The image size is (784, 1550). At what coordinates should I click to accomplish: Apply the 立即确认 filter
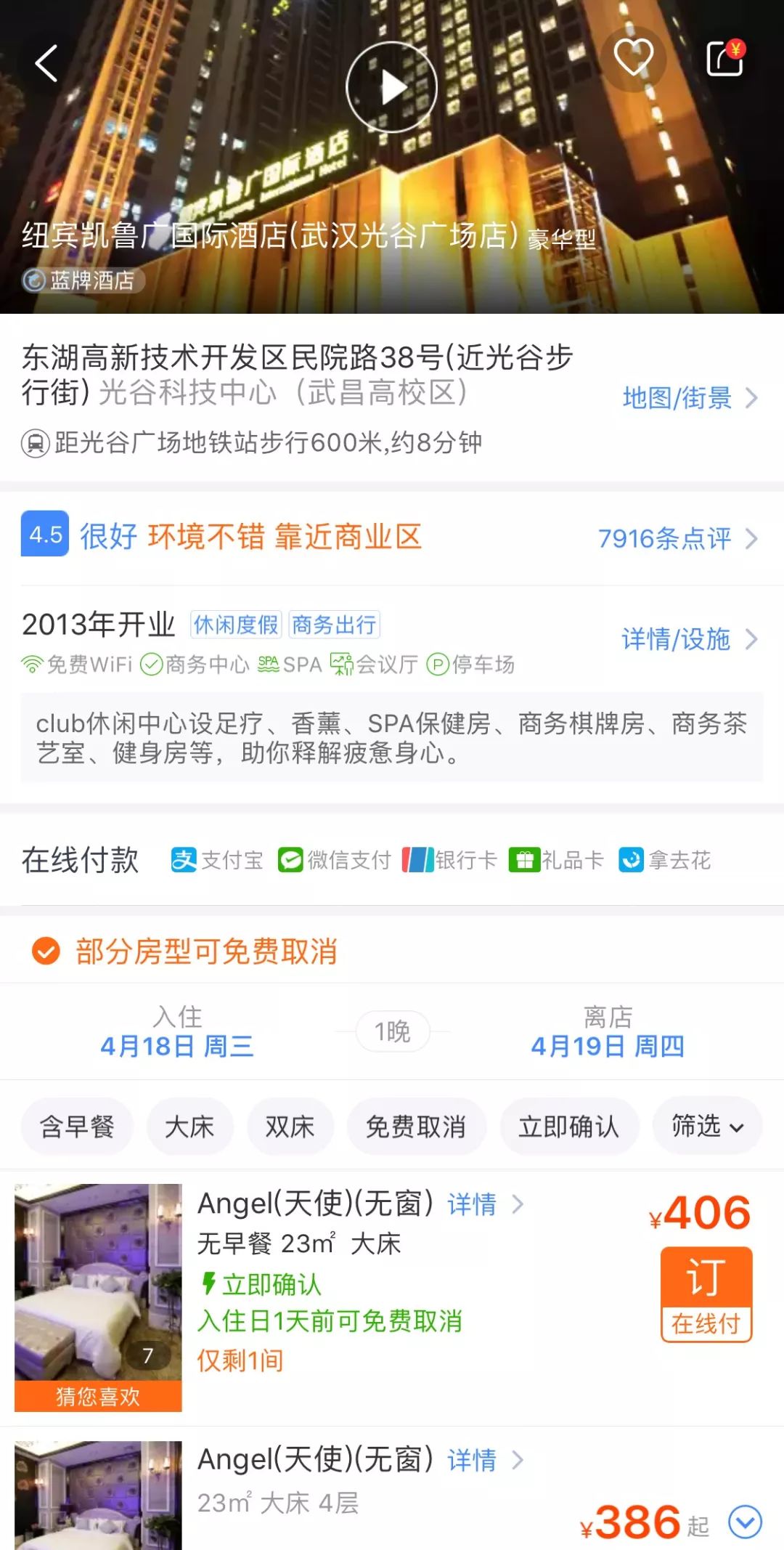[569, 1127]
